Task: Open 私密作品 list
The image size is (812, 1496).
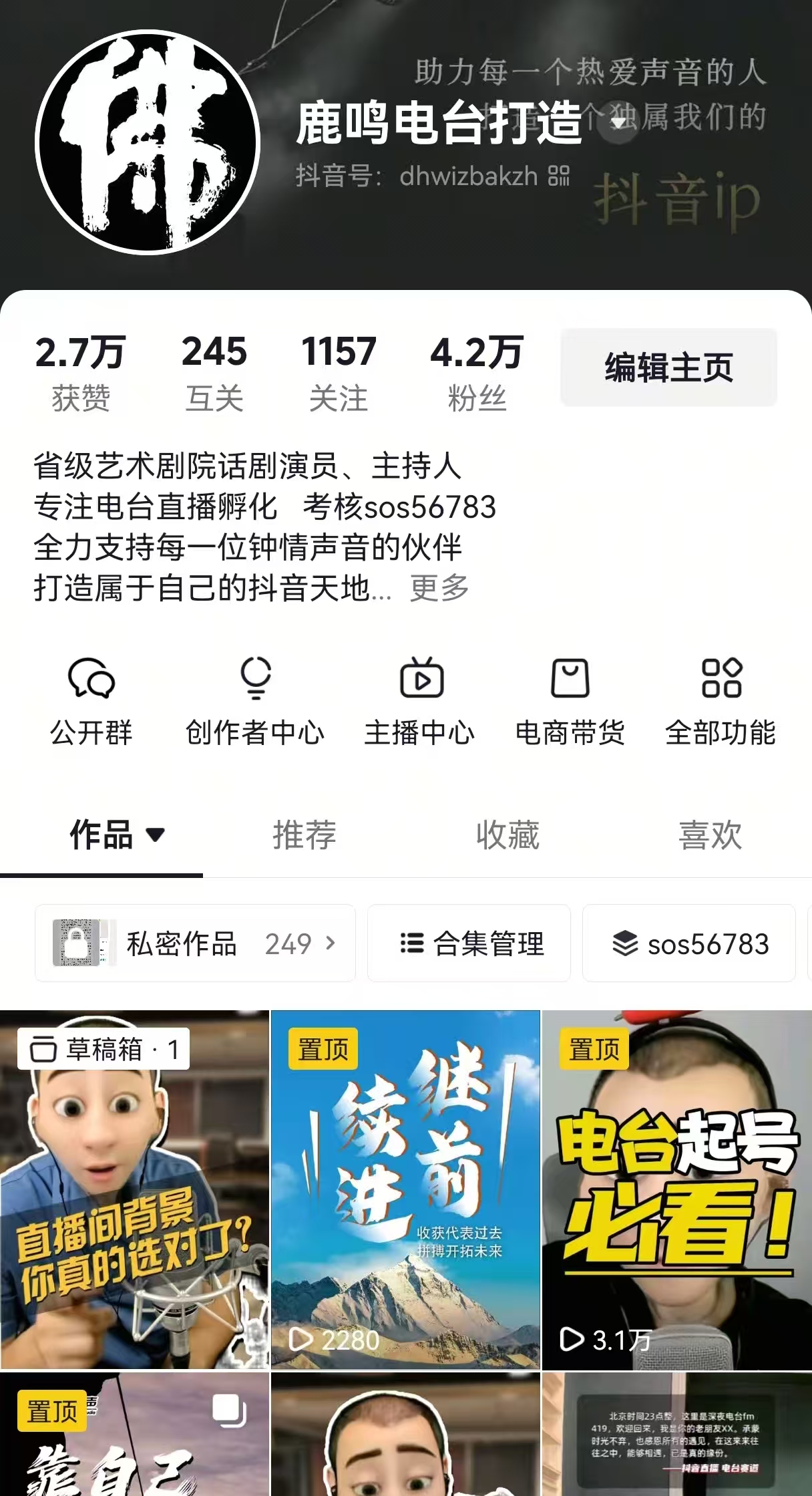Action: pos(195,943)
